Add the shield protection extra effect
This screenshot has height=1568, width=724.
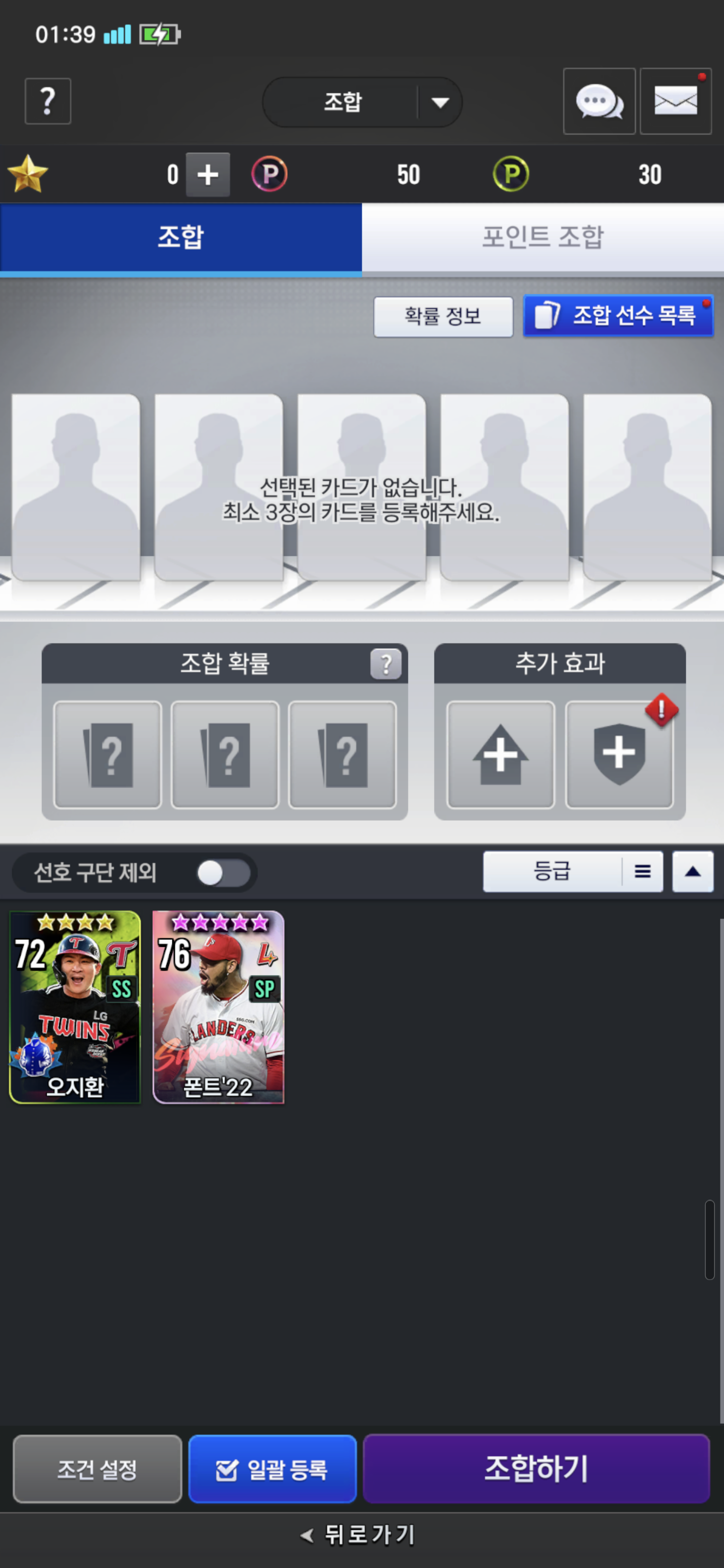pos(619,755)
